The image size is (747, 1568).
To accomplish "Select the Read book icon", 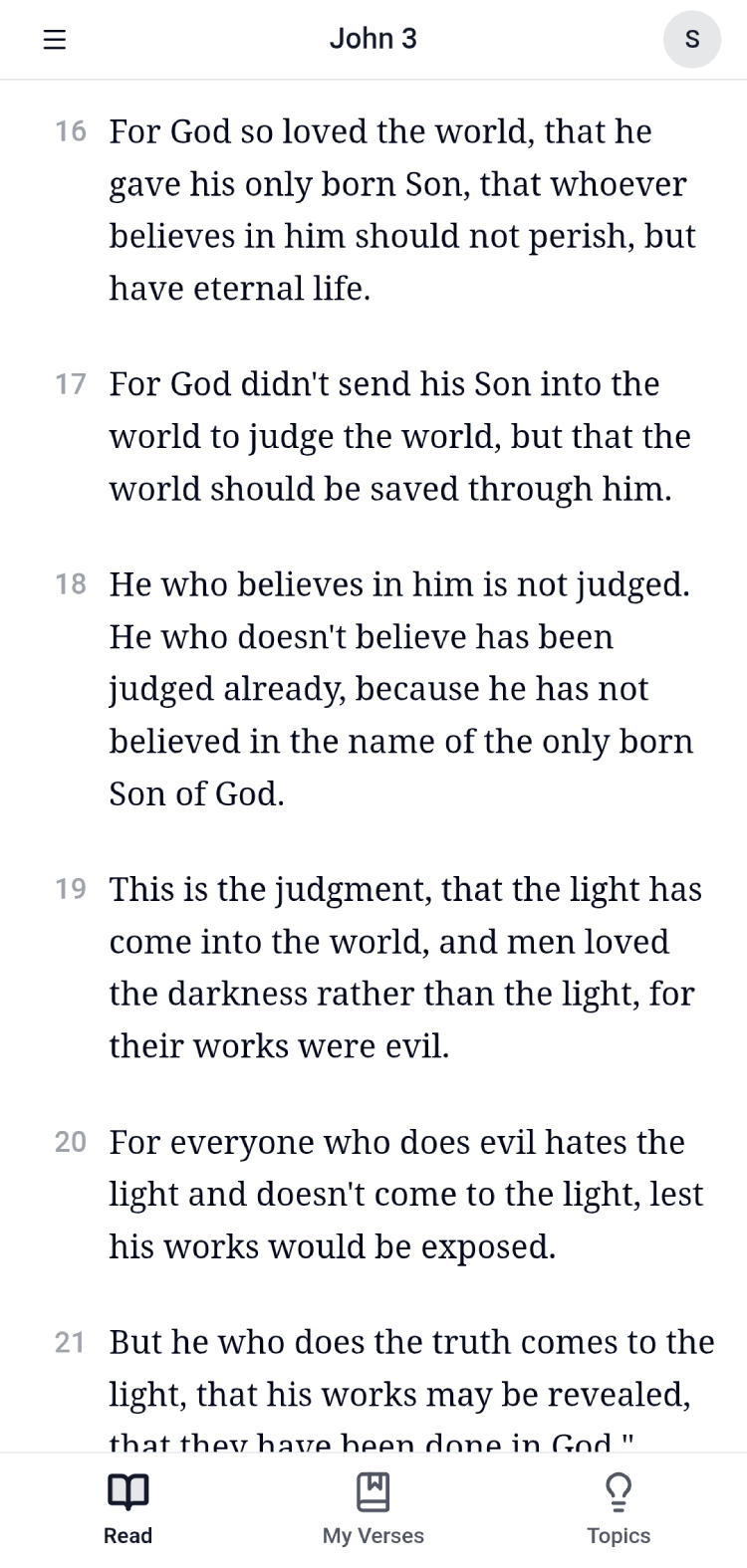I will coord(127,1492).
